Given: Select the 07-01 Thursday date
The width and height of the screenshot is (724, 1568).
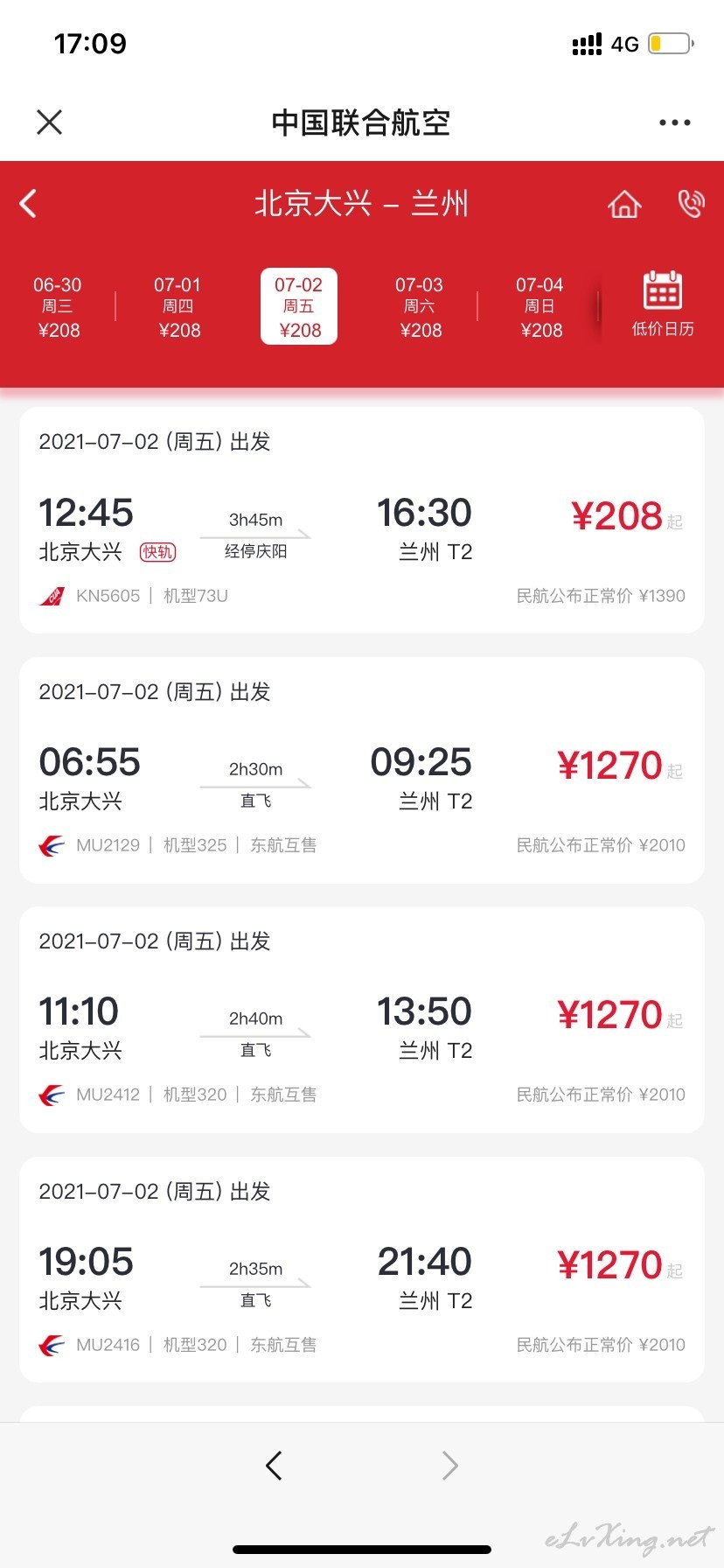Looking at the screenshot, I should click(x=178, y=307).
